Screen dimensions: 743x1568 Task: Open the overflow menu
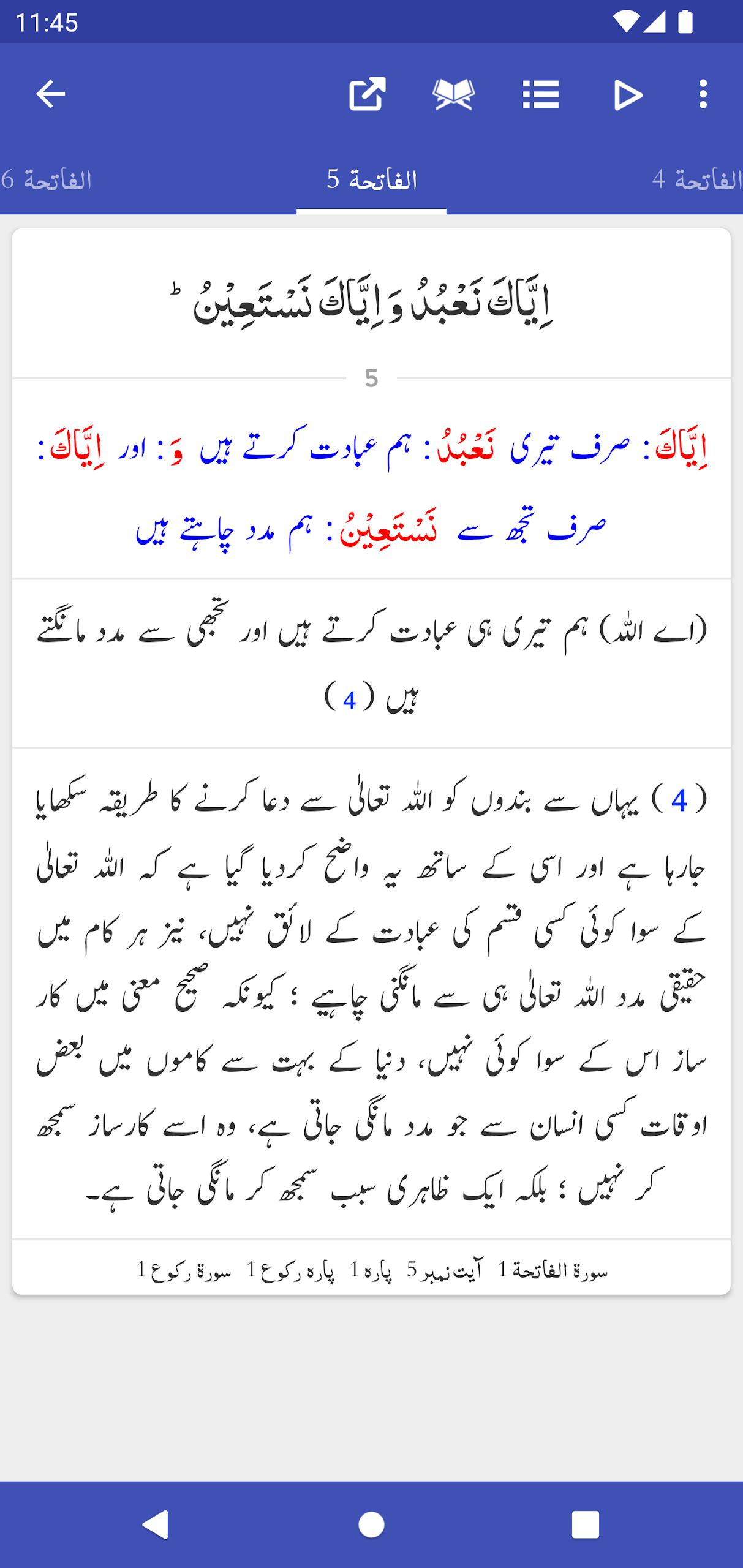click(703, 94)
